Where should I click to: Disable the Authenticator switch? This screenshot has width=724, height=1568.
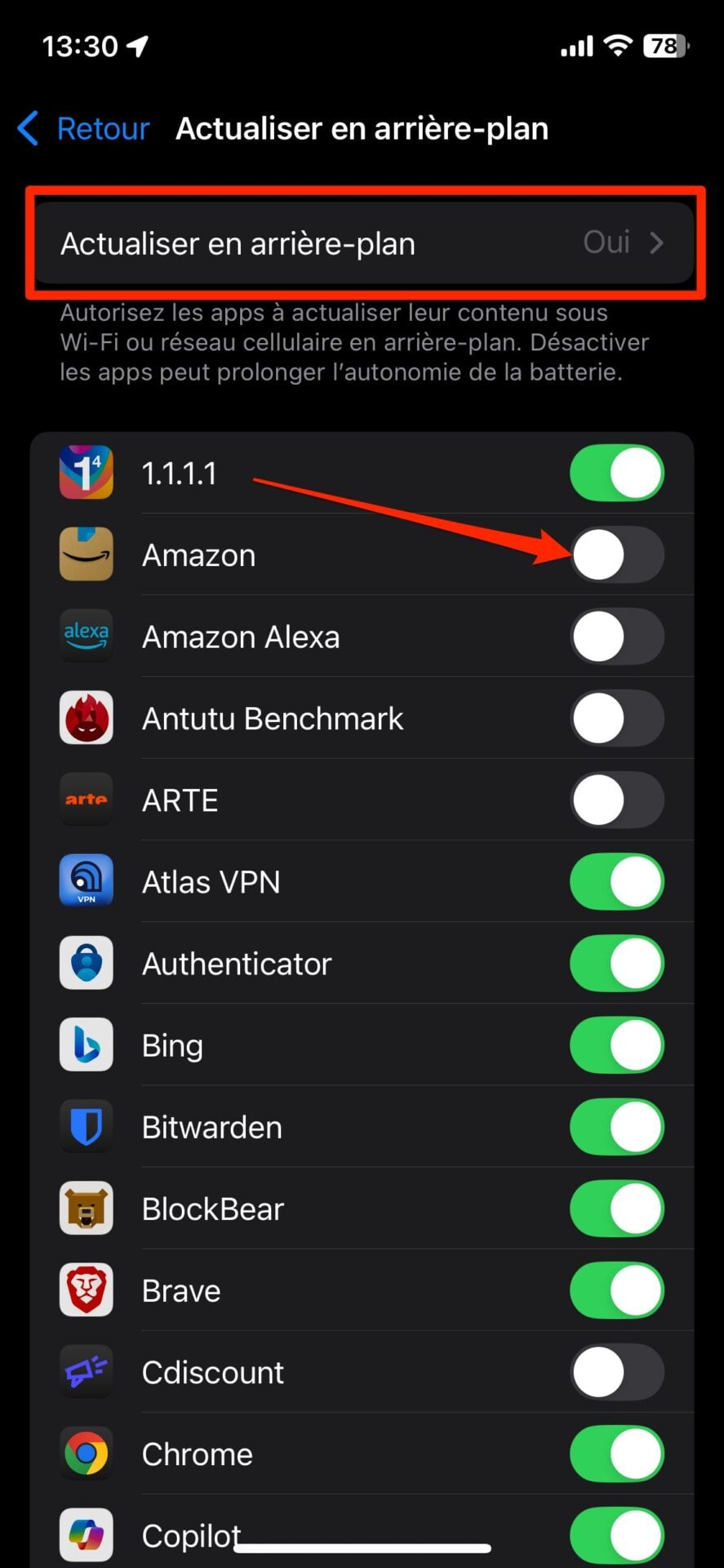[616, 964]
